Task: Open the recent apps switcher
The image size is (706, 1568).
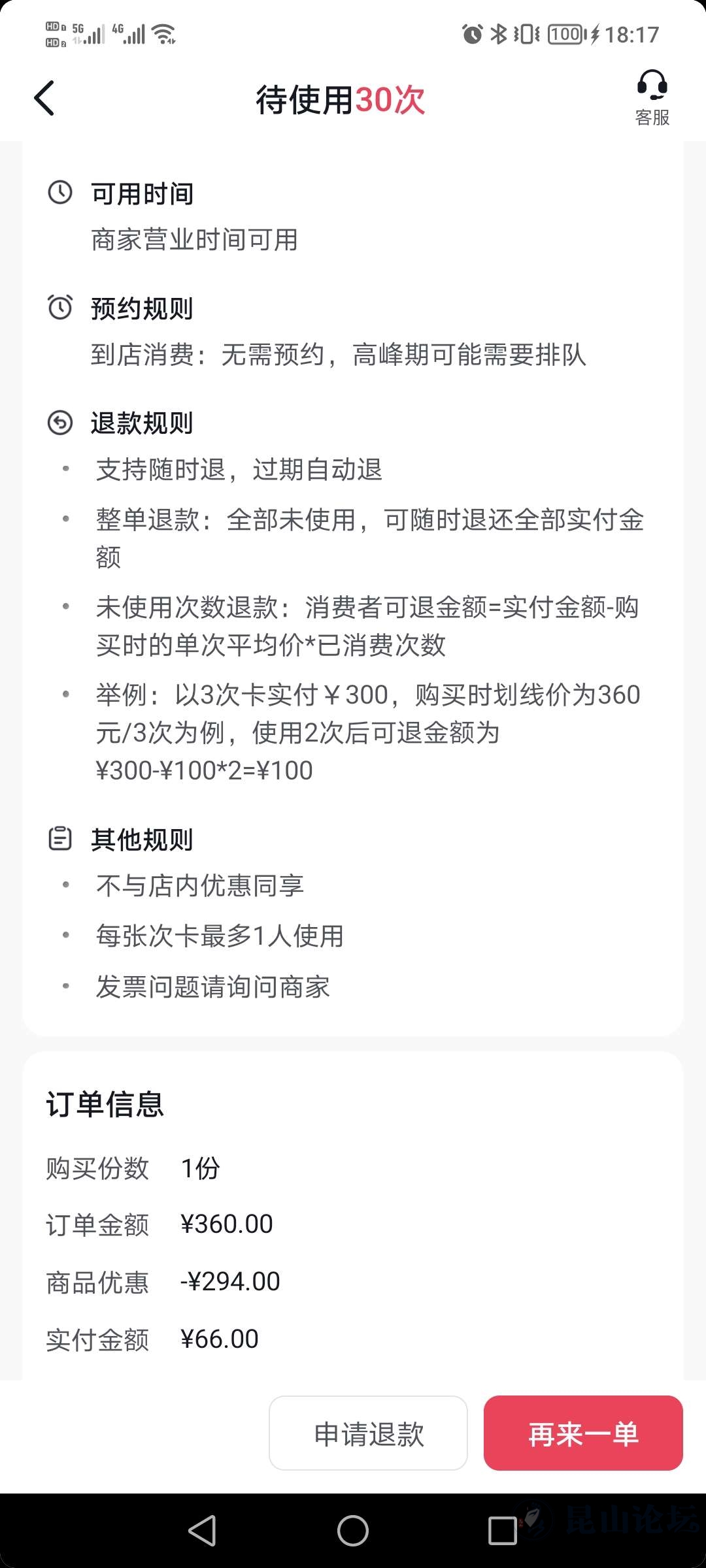Action: point(503,1530)
